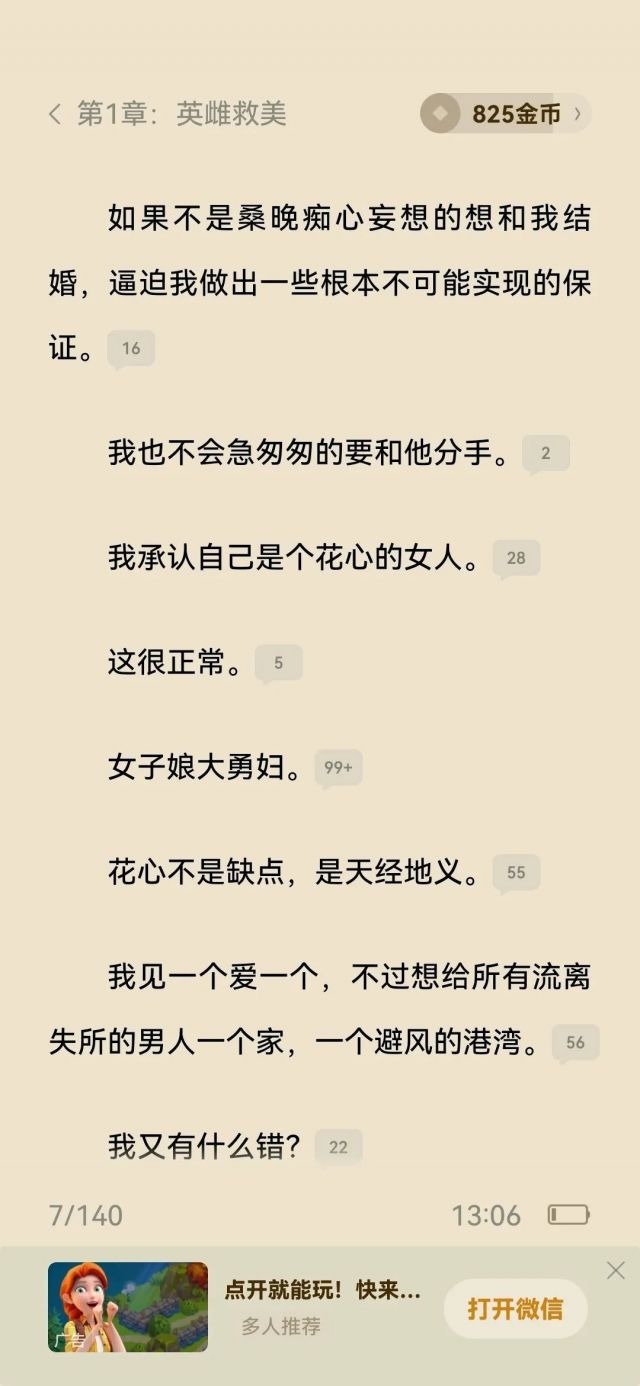Dismiss the bottom ad banner
The height and width of the screenshot is (1386, 640).
click(x=616, y=1271)
